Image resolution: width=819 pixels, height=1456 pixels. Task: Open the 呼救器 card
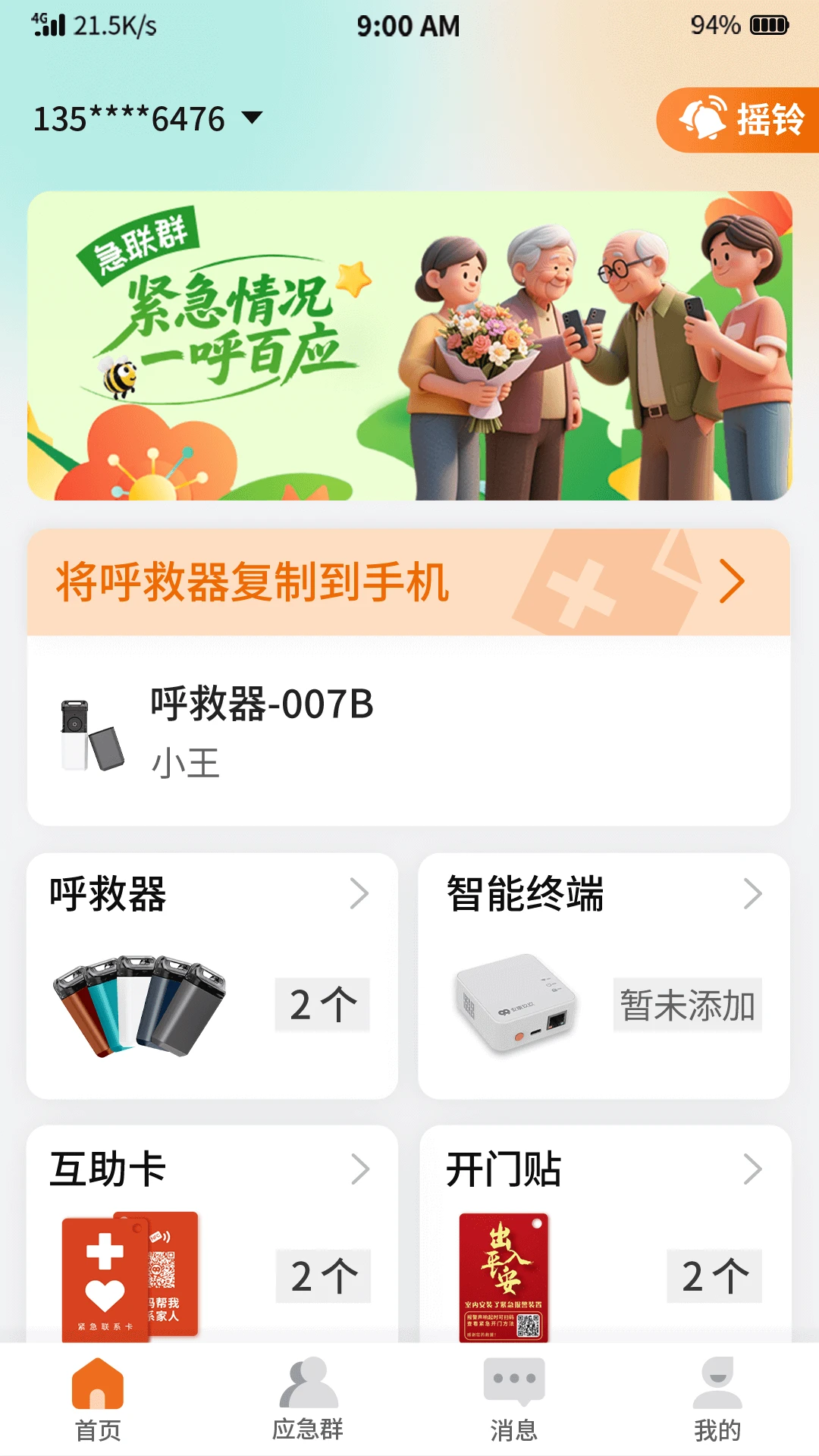(x=212, y=975)
